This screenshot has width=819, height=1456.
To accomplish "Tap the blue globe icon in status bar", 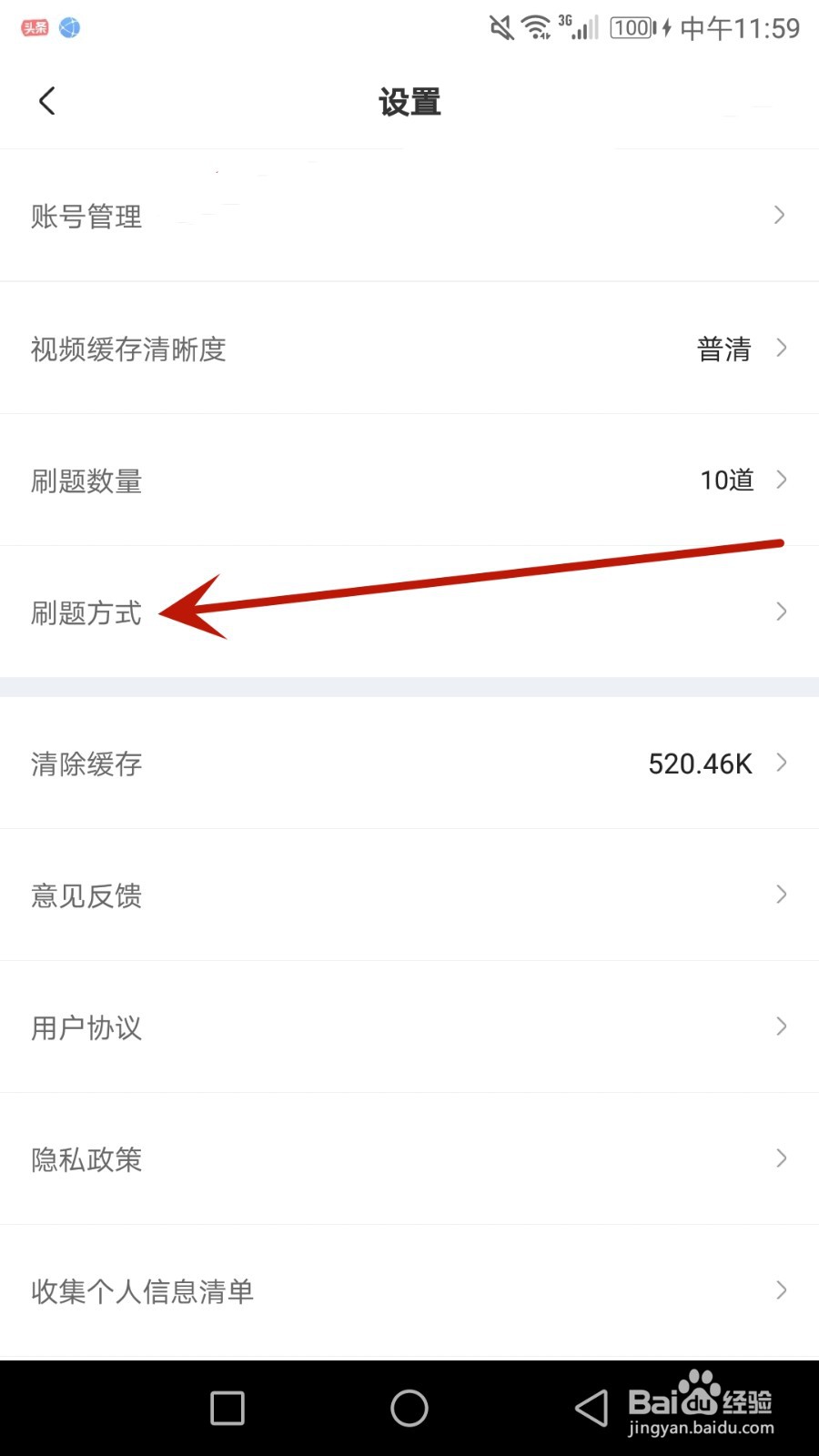I will pos(68,26).
